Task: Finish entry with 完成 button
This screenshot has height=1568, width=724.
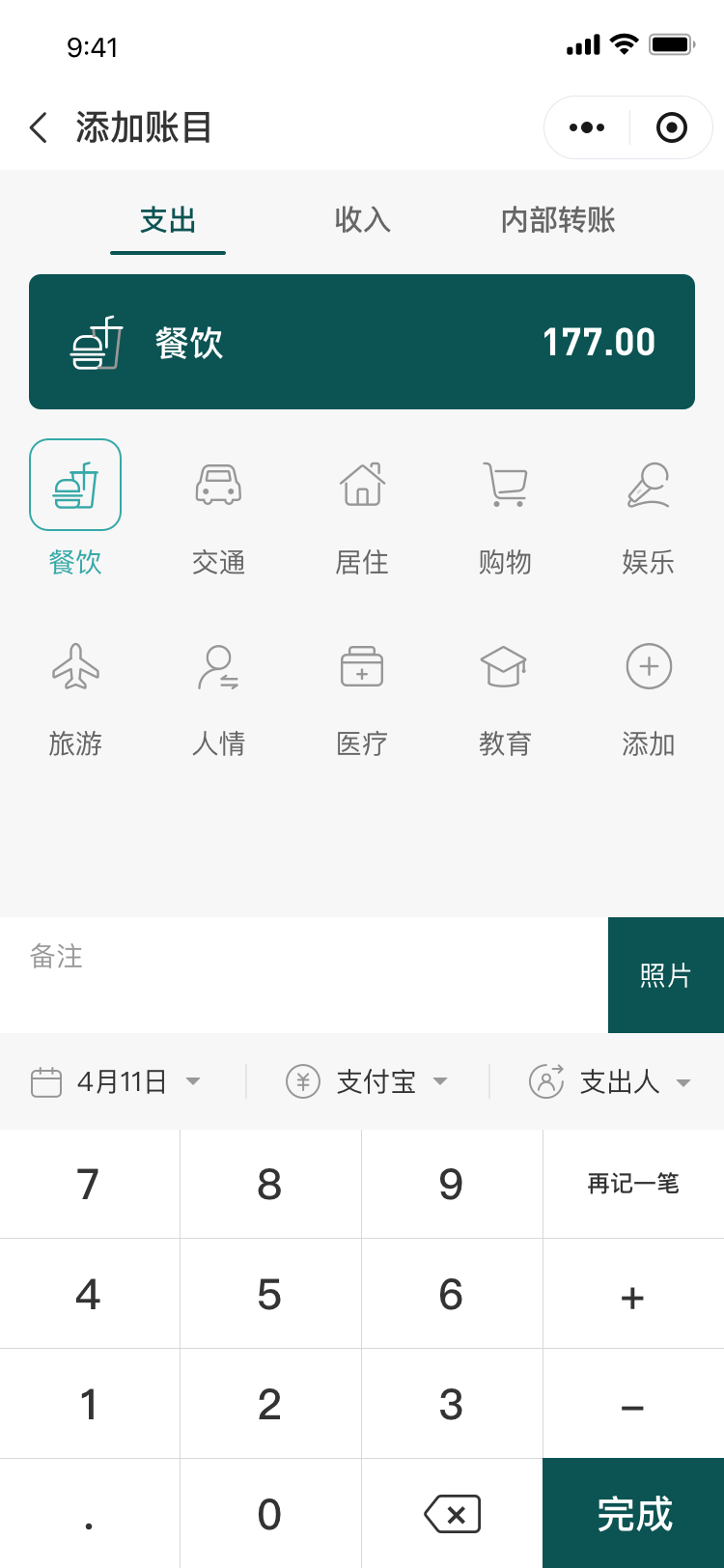Action: [633, 1514]
